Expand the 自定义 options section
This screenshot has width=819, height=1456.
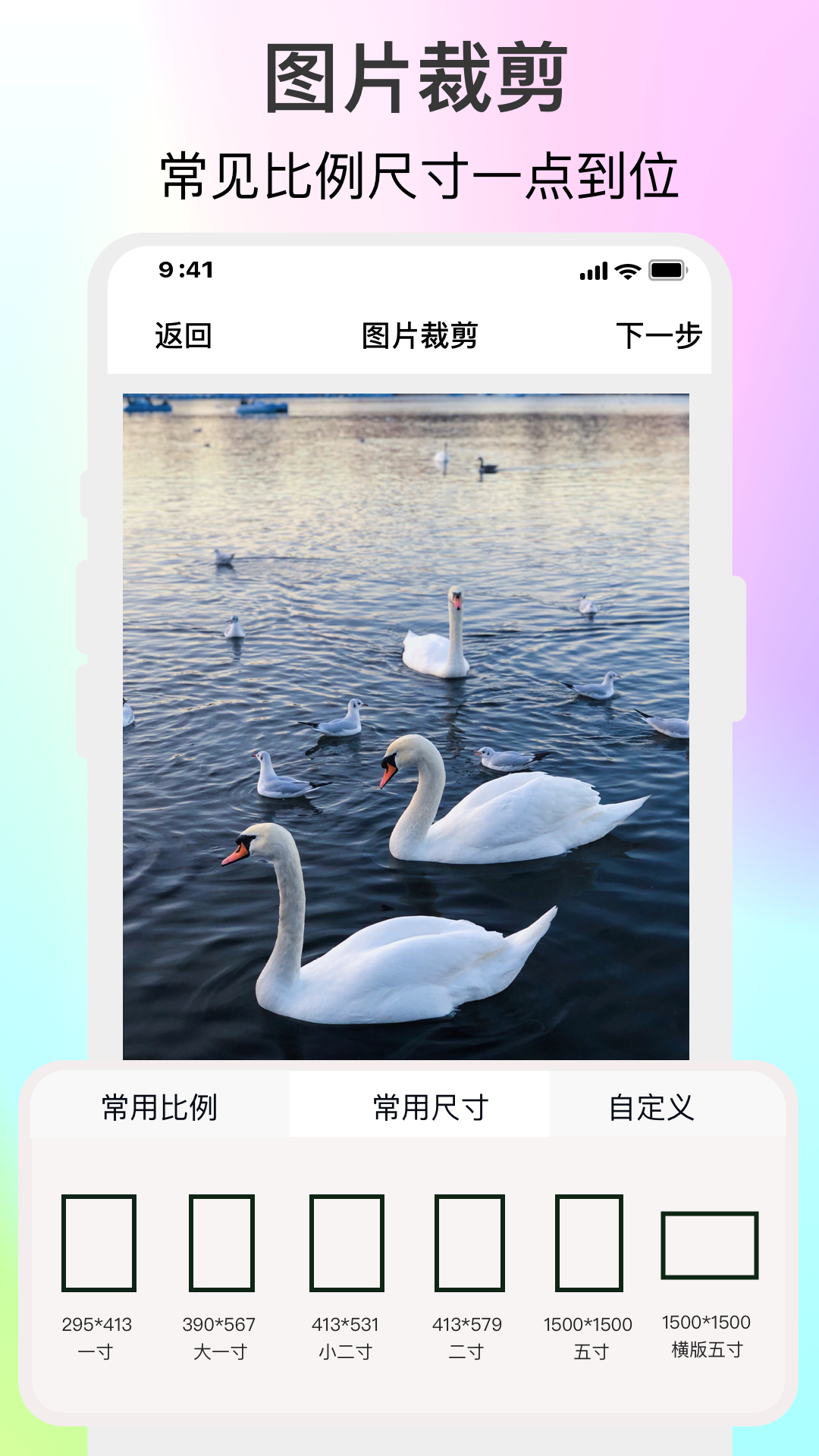(654, 1106)
